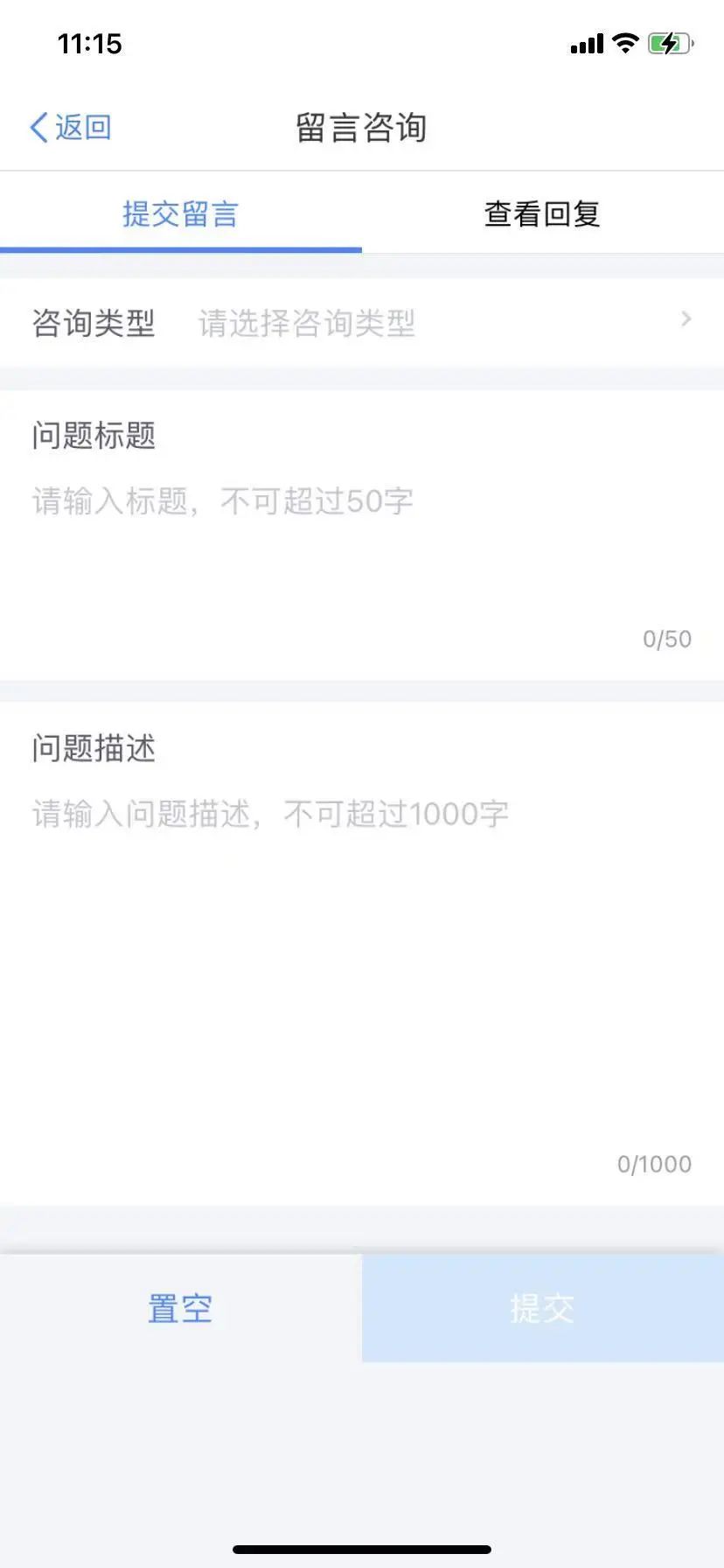Switch to the 查看回复 tab
Image resolution: width=724 pixels, height=1568 pixels.
[x=542, y=213]
